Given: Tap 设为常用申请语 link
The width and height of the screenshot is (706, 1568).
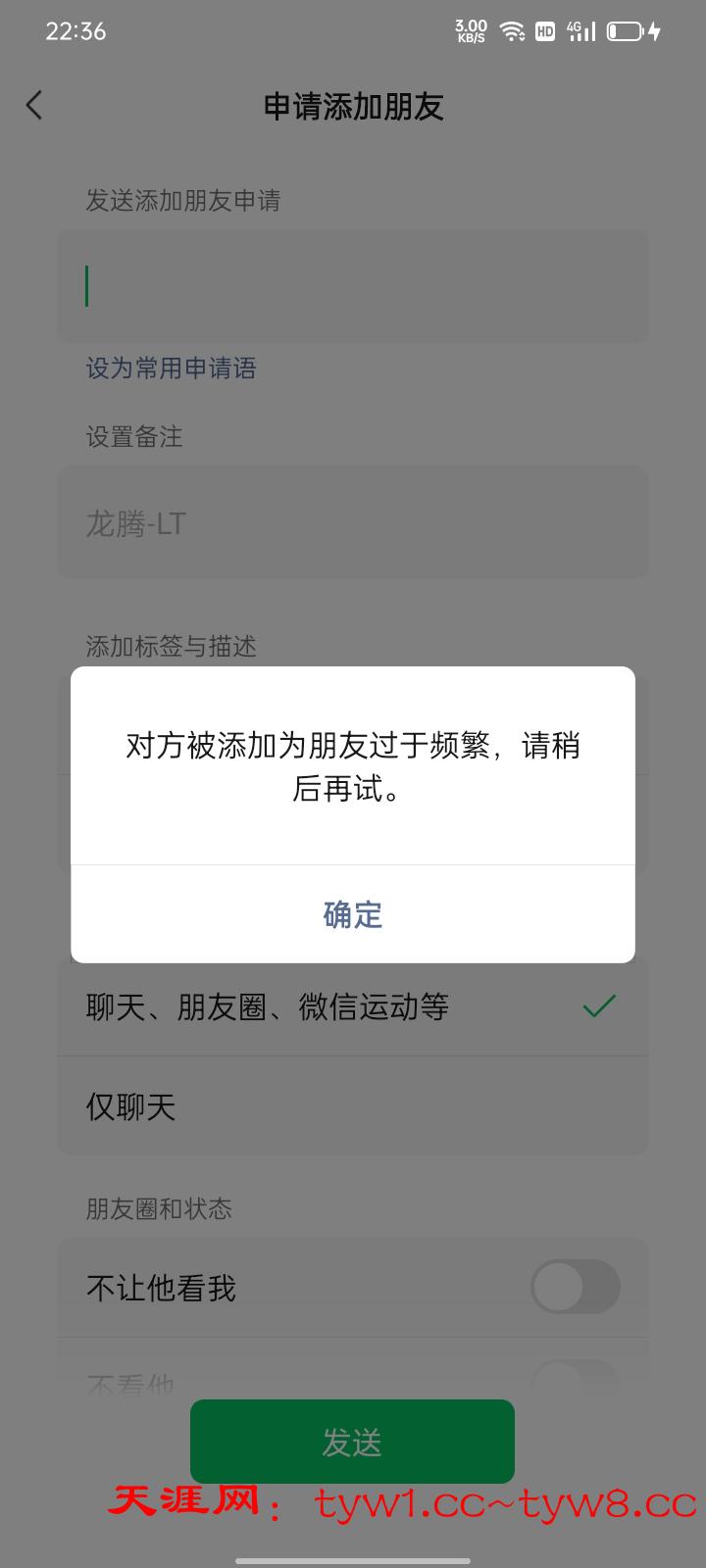Looking at the screenshot, I should click(x=171, y=368).
